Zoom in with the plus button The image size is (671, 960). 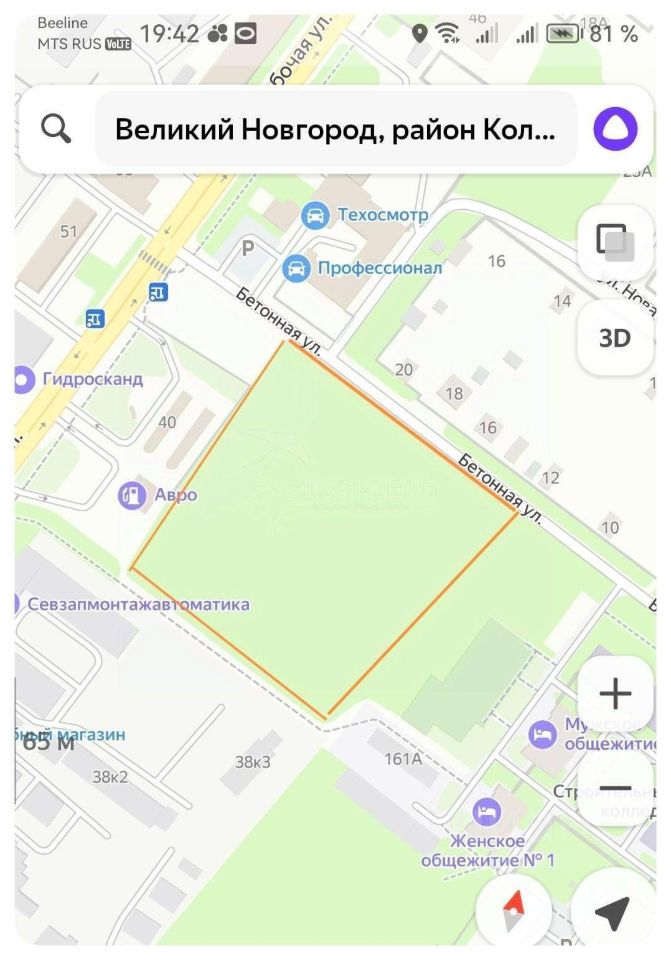[614, 693]
